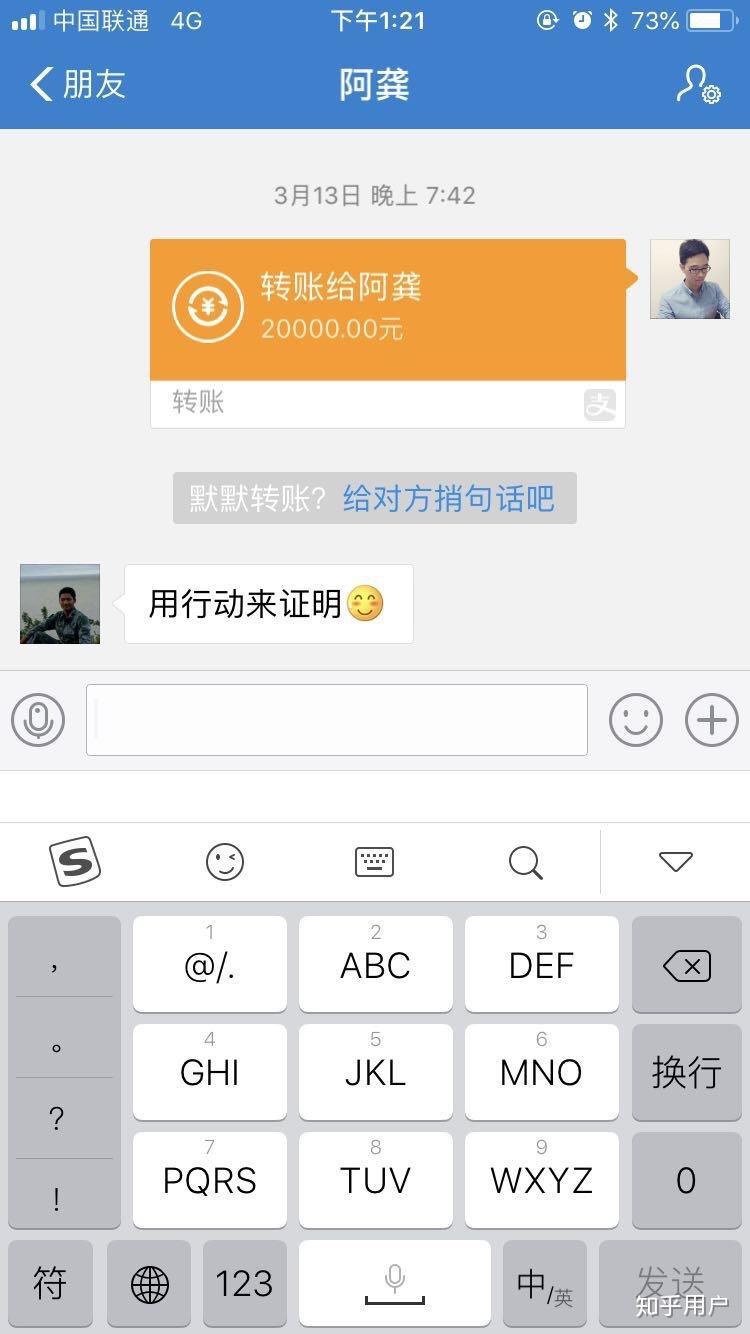Tap the 换行 key
Screen dimensions: 750x1334
(x=686, y=1072)
